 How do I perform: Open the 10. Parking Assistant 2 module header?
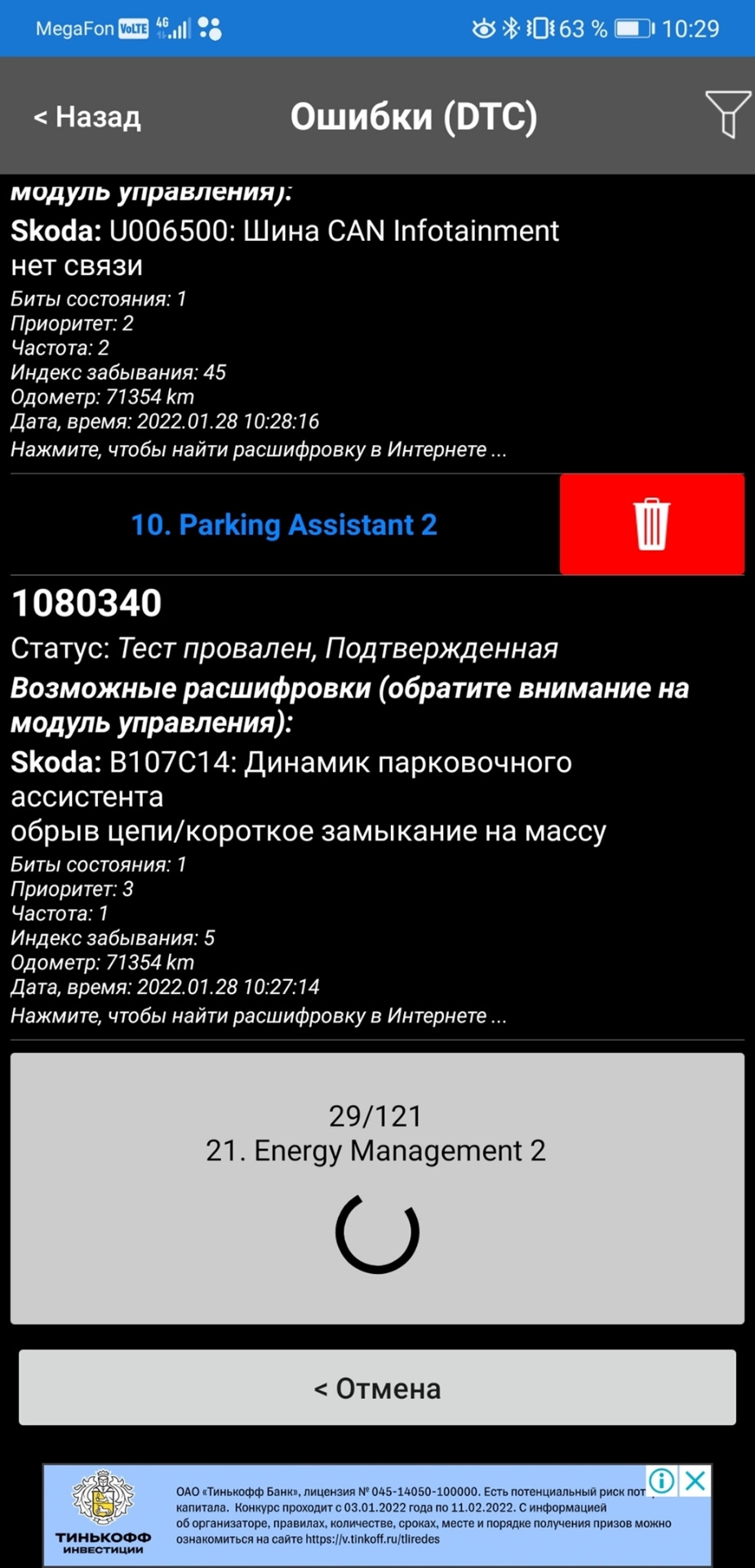(284, 524)
